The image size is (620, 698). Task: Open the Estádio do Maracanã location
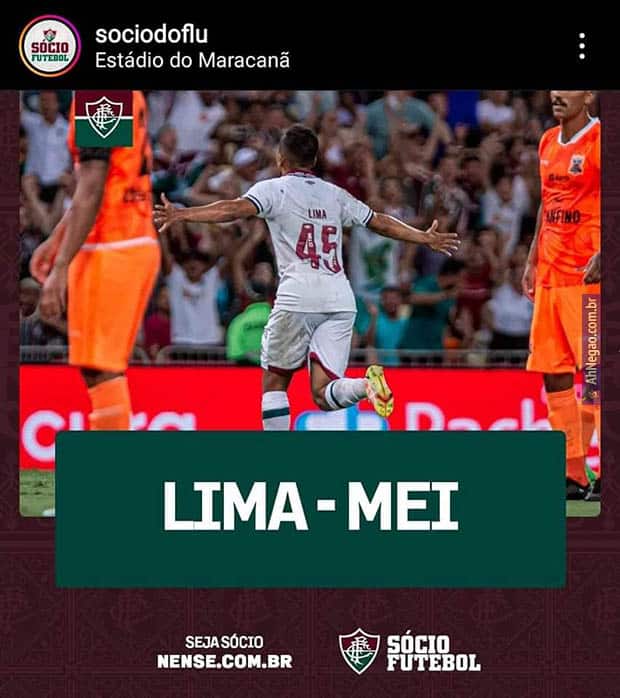pos(192,60)
